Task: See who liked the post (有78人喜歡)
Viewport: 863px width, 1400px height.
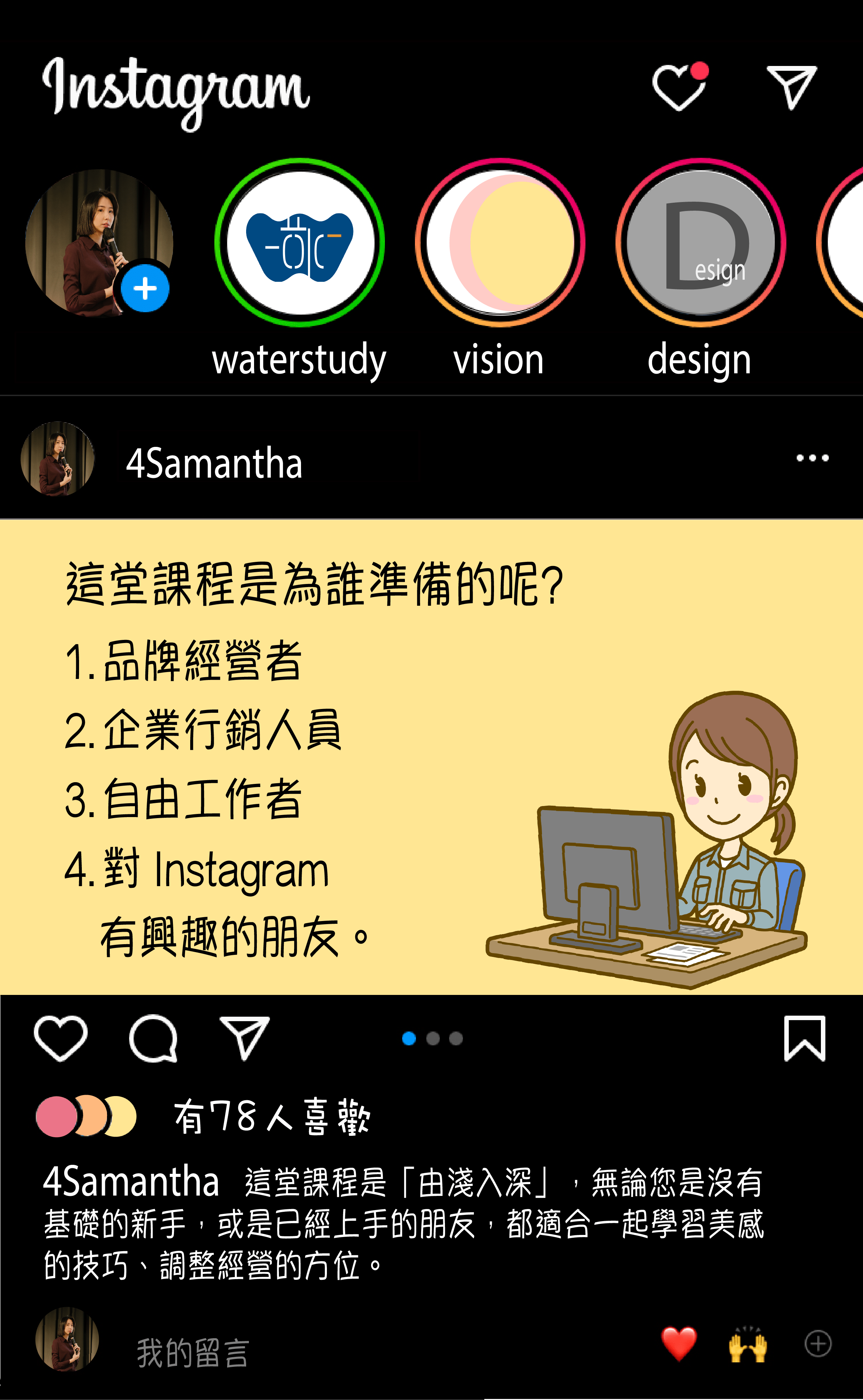Action: 272,1117
